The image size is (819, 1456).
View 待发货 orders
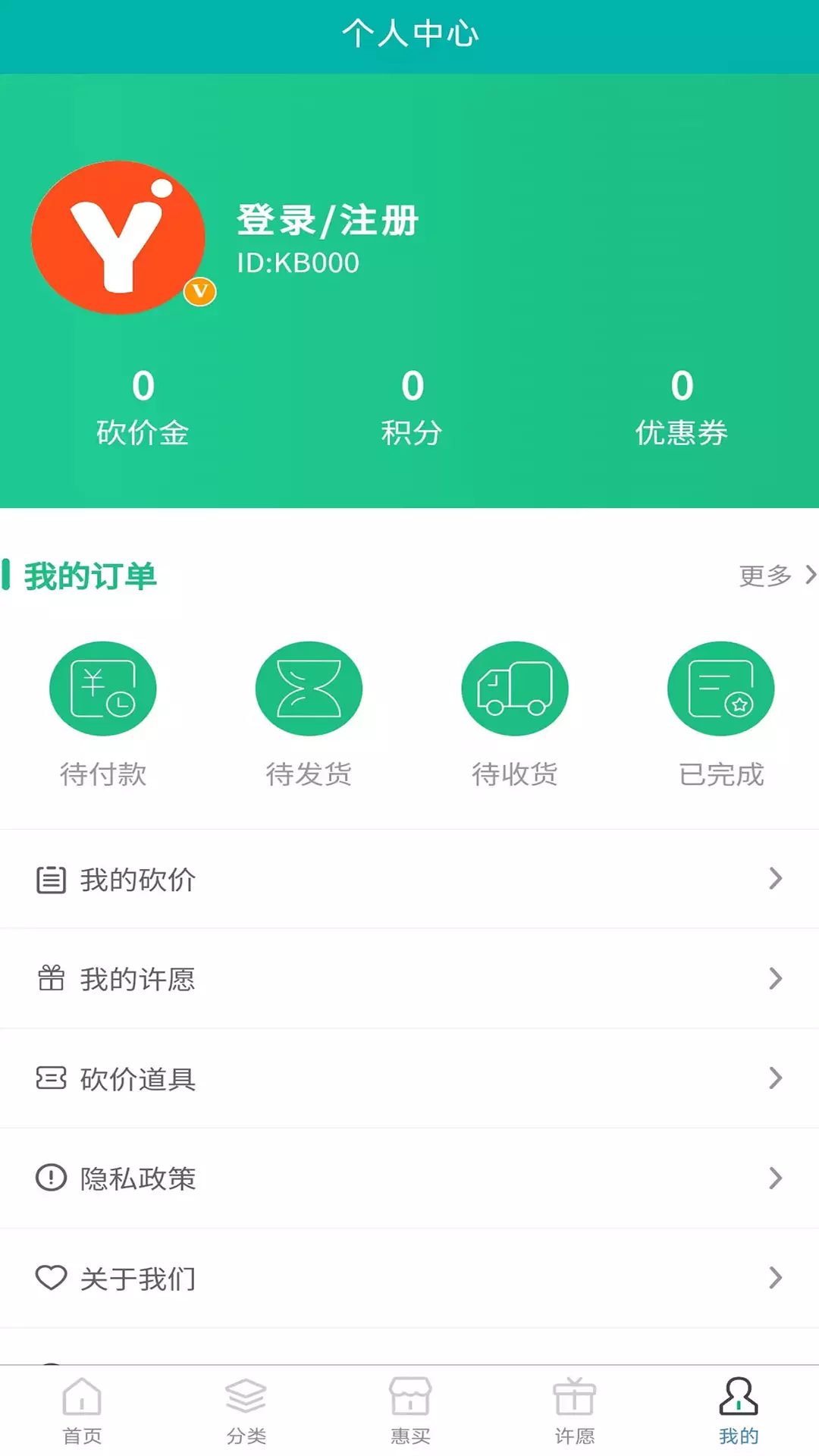pos(309,714)
